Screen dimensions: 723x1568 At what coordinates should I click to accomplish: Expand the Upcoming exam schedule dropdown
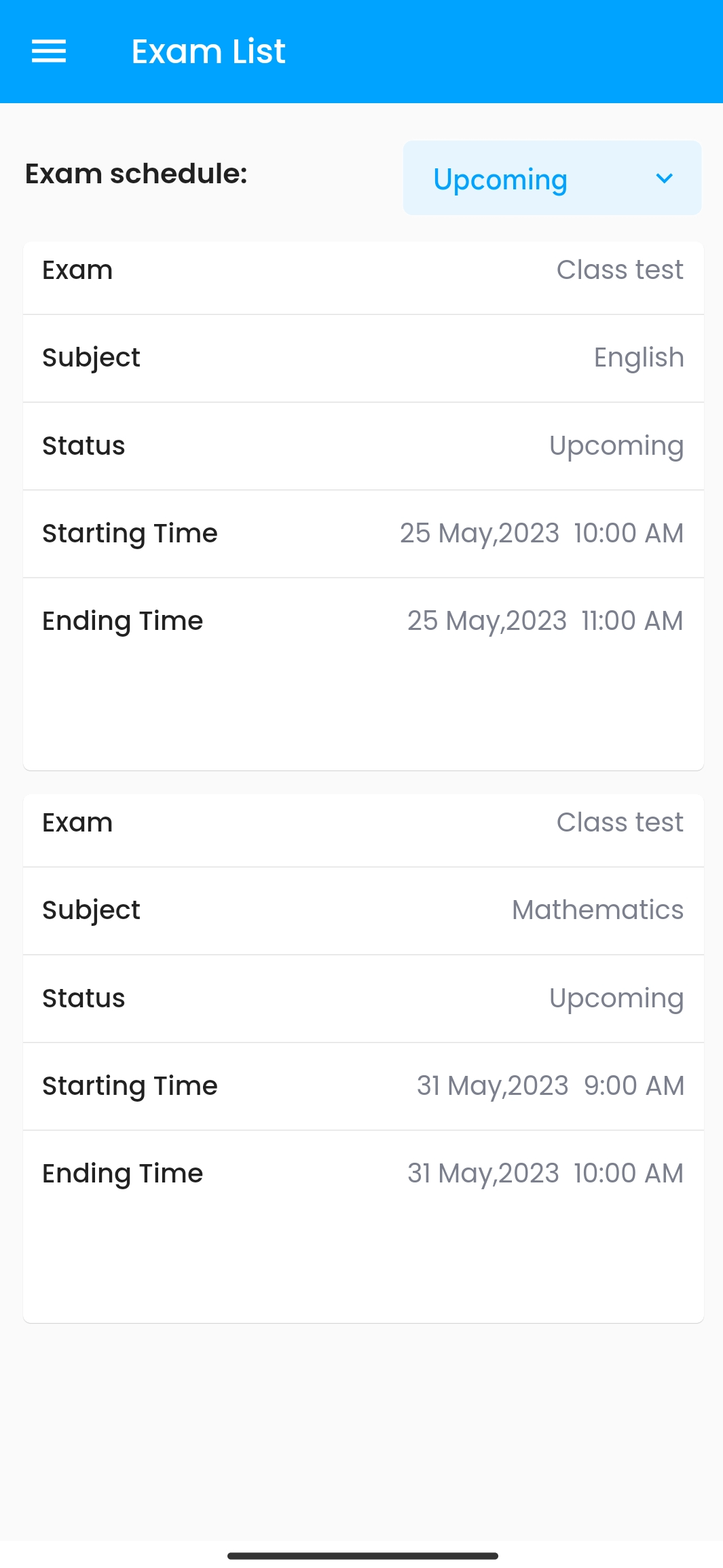click(551, 179)
